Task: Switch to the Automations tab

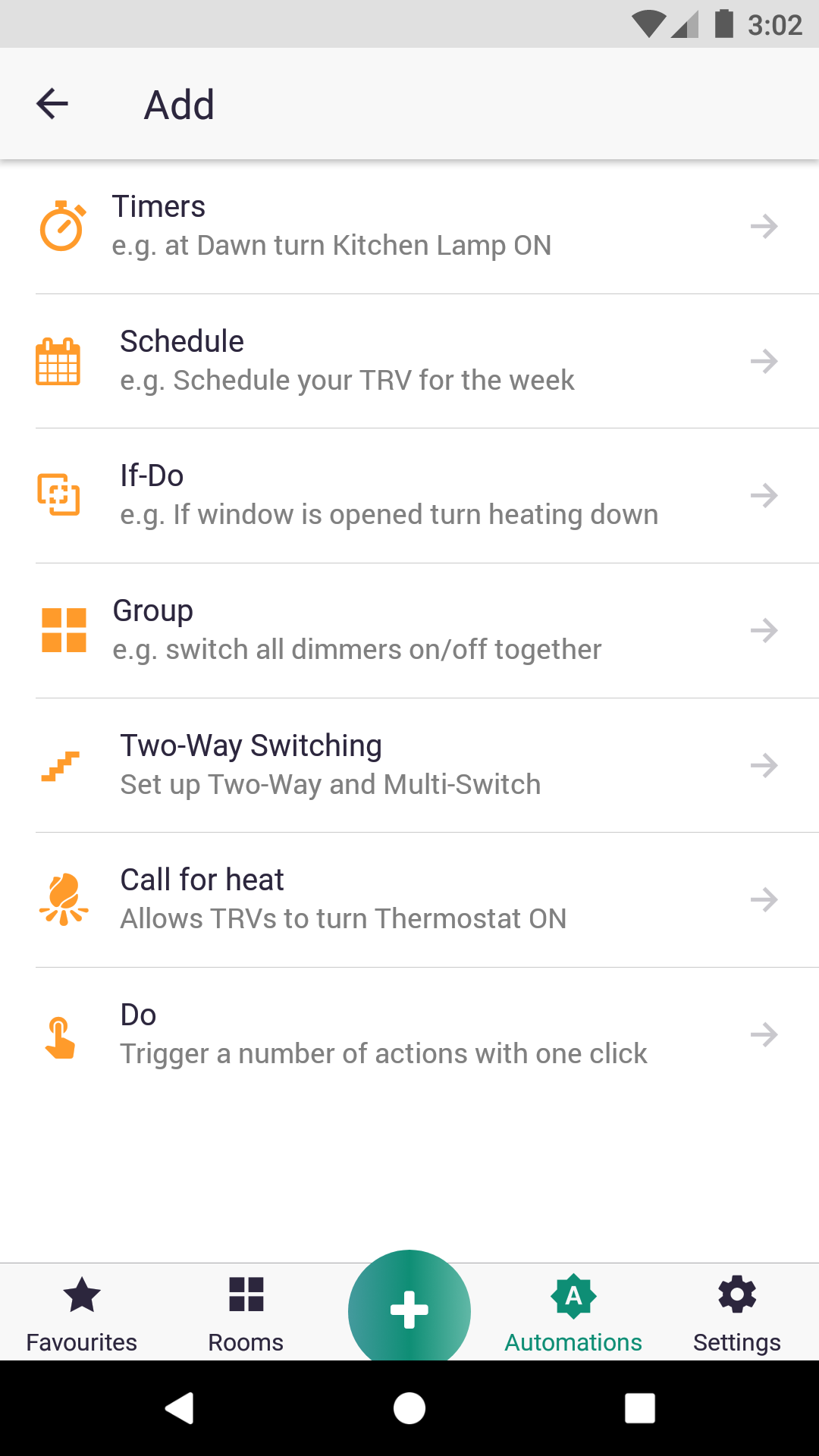Action: (x=573, y=1312)
